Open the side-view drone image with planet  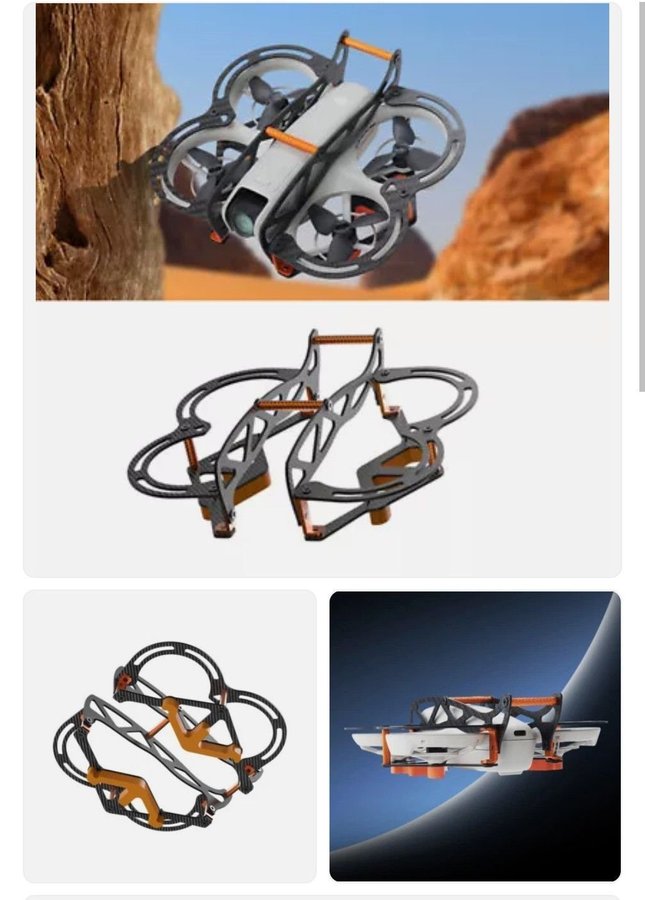(475, 735)
